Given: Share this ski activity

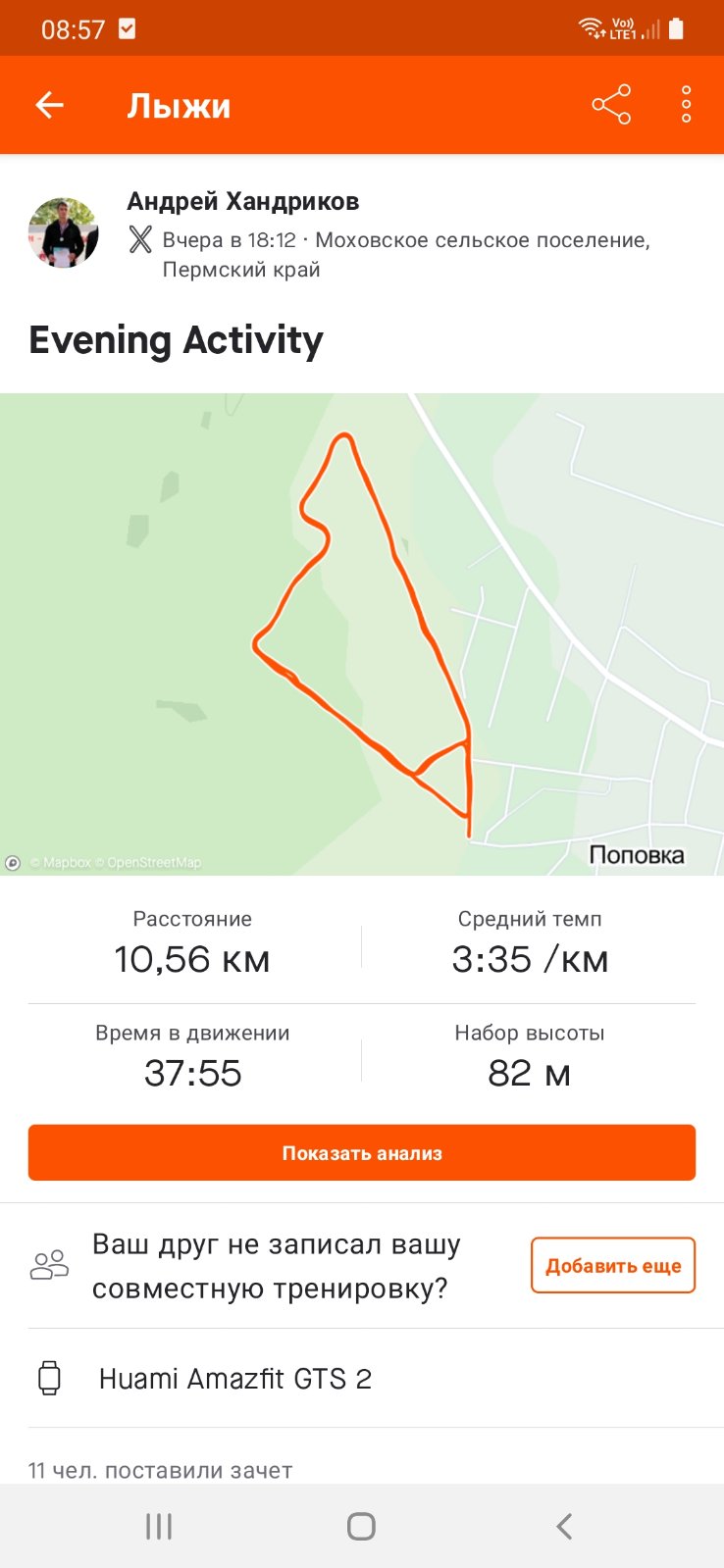Looking at the screenshot, I should coord(611,105).
